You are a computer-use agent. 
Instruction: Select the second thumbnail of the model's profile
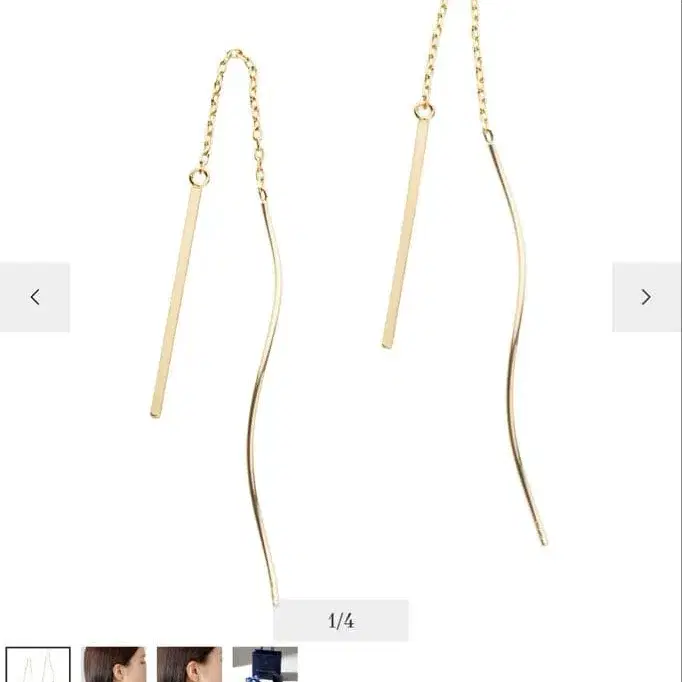click(114, 666)
